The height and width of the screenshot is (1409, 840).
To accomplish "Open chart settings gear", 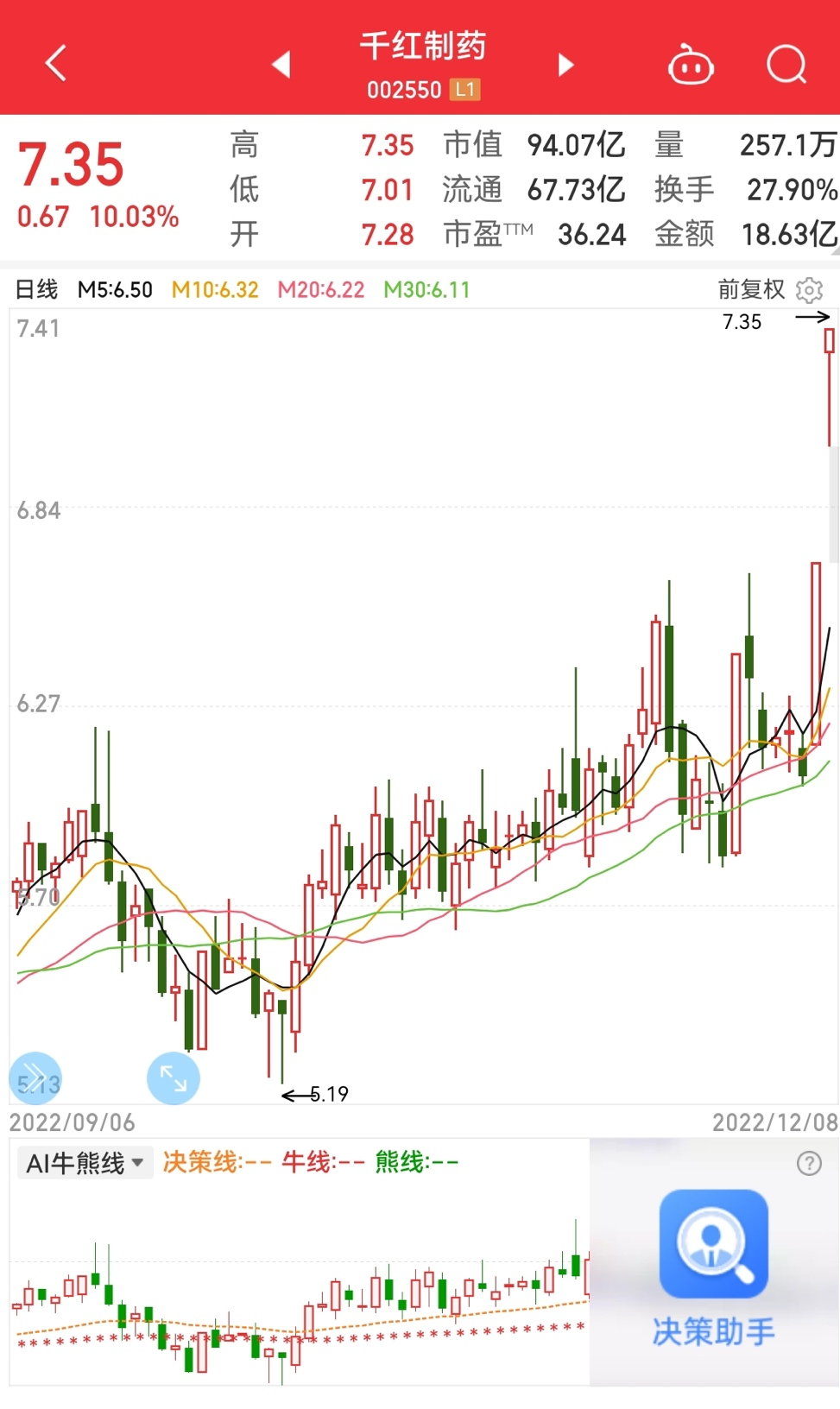I will click(809, 290).
